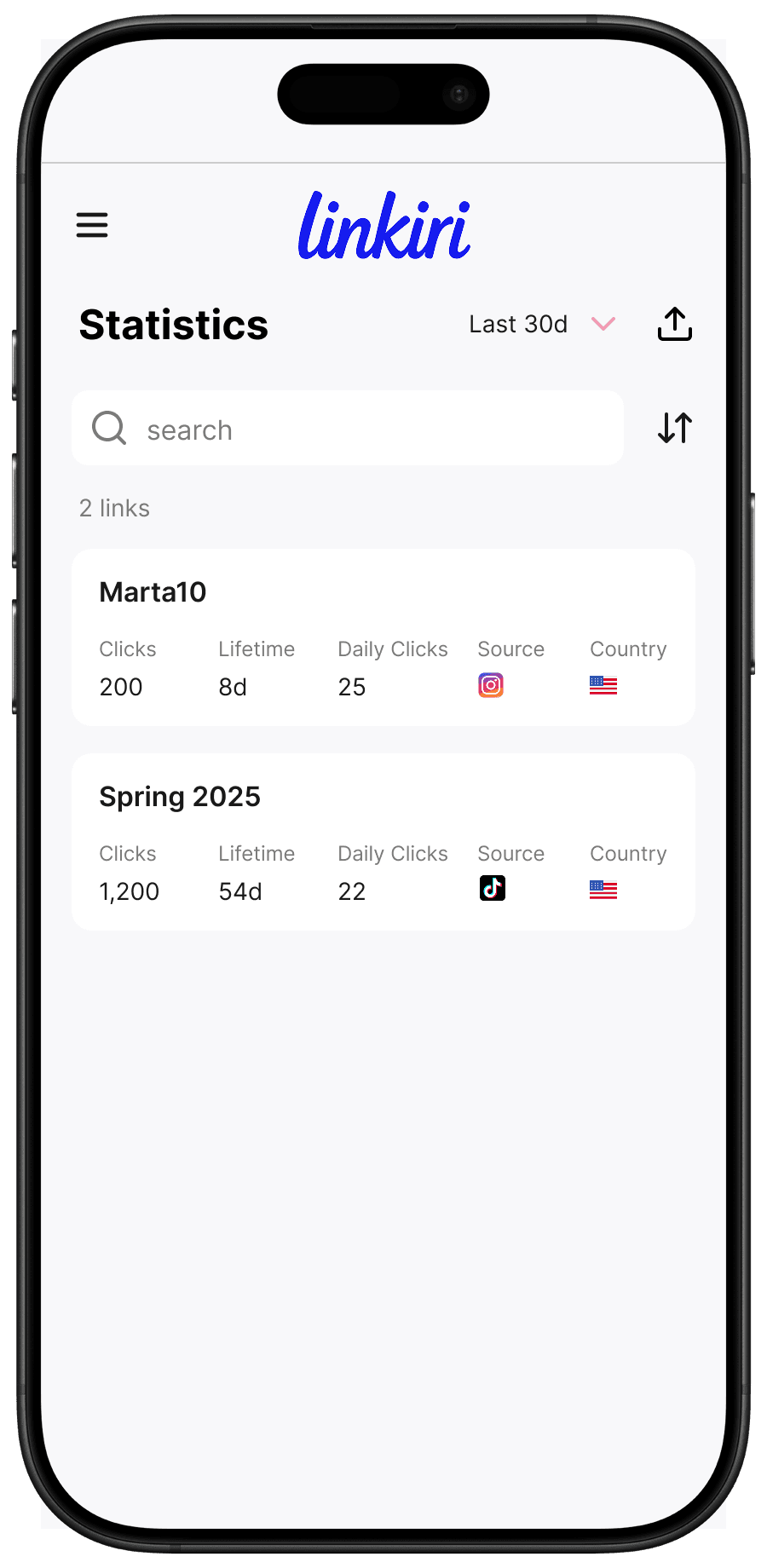Click the US flag for Spring 2025
Screen dimensions: 767x1568
(603, 891)
